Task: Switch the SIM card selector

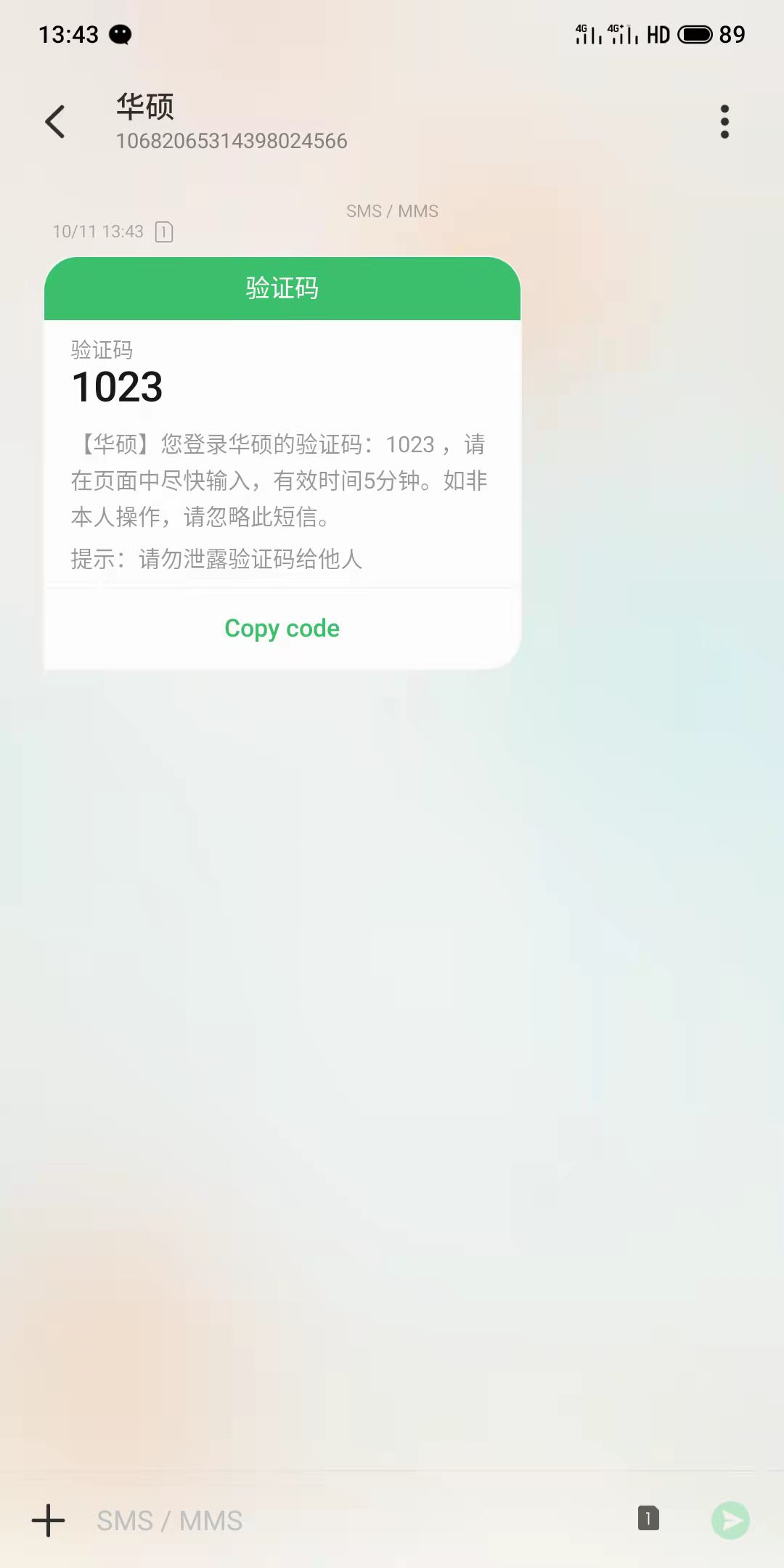Action: 648,1519
